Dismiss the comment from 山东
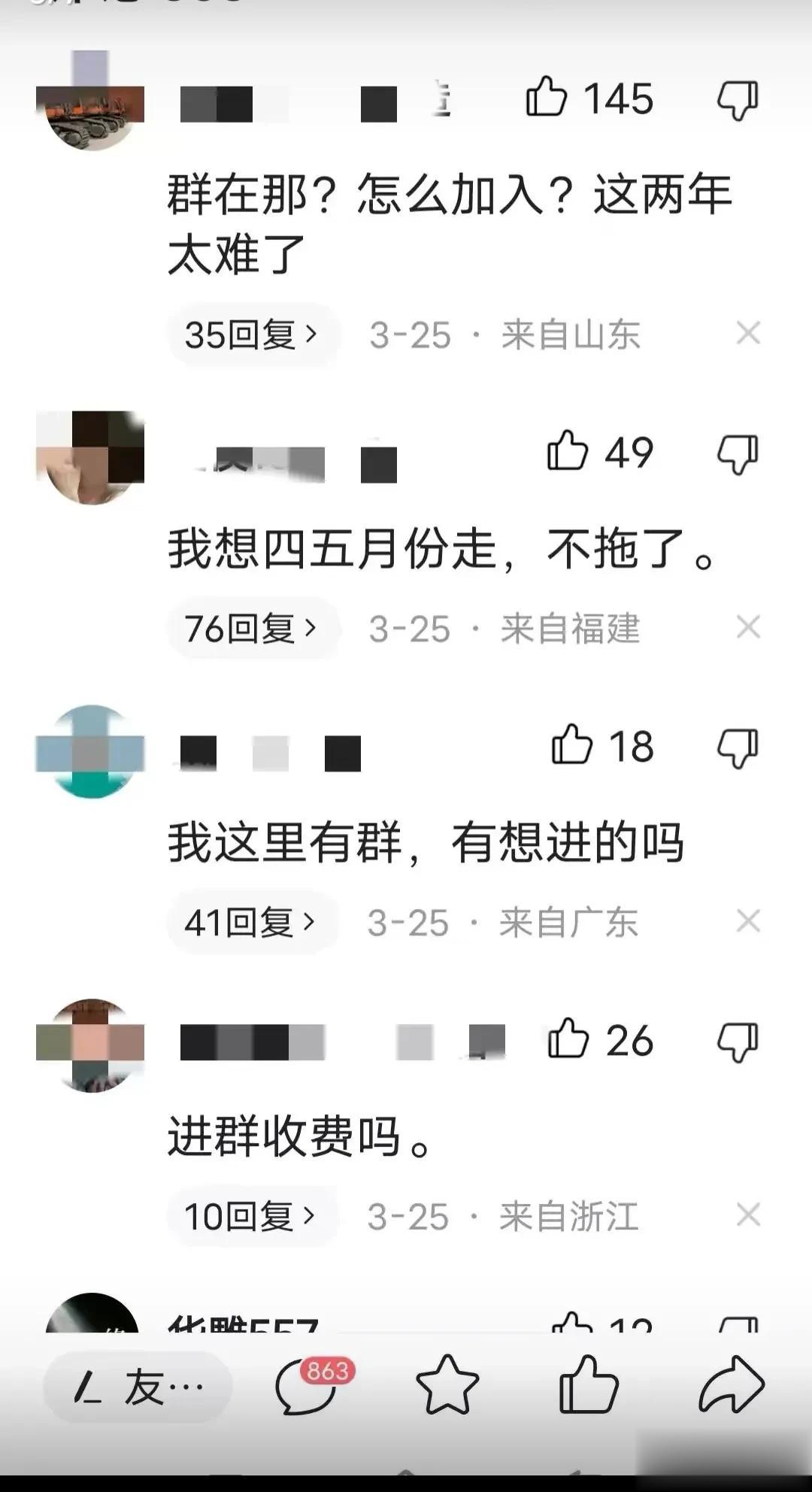 tap(748, 333)
